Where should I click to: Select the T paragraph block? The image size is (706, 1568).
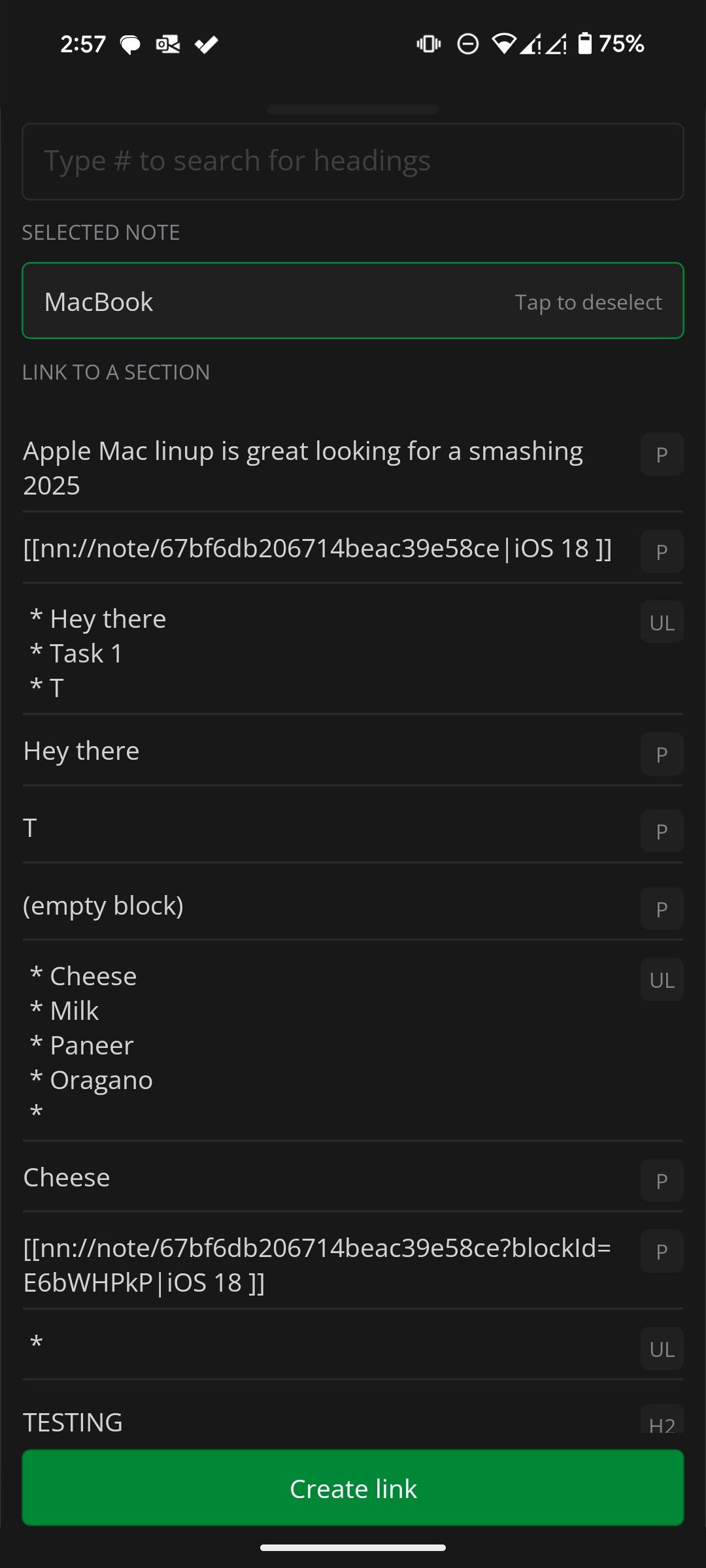tap(261, 828)
